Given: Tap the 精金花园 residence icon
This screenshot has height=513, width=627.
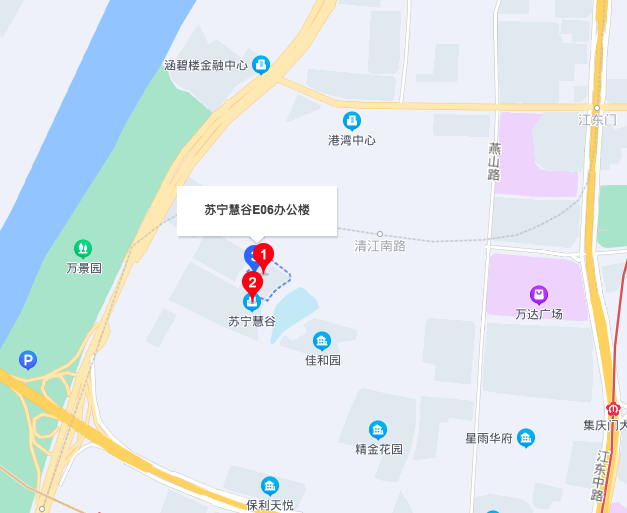Looking at the screenshot, I should [378, 430].
